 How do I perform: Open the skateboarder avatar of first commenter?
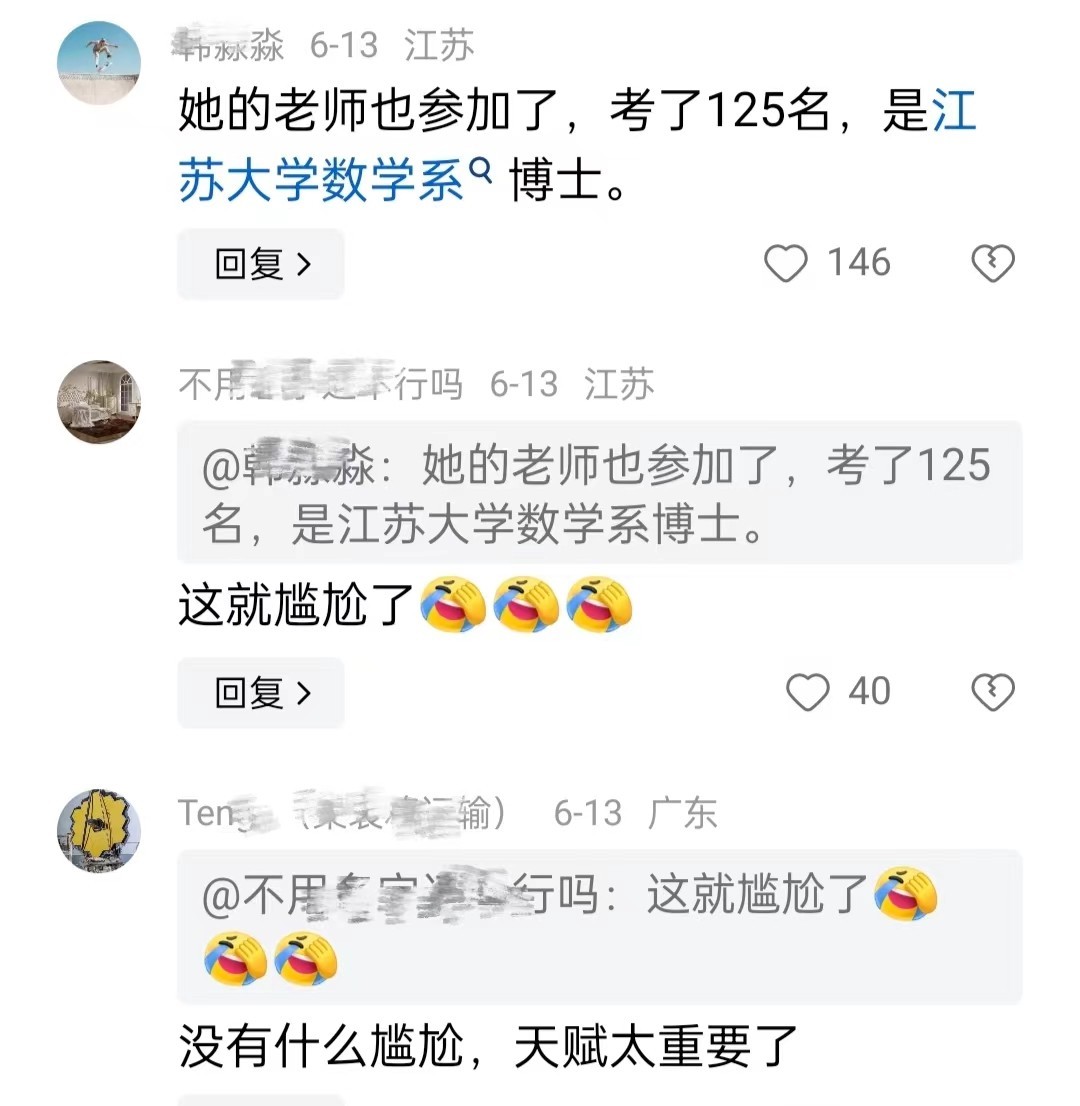click(98, 62)
